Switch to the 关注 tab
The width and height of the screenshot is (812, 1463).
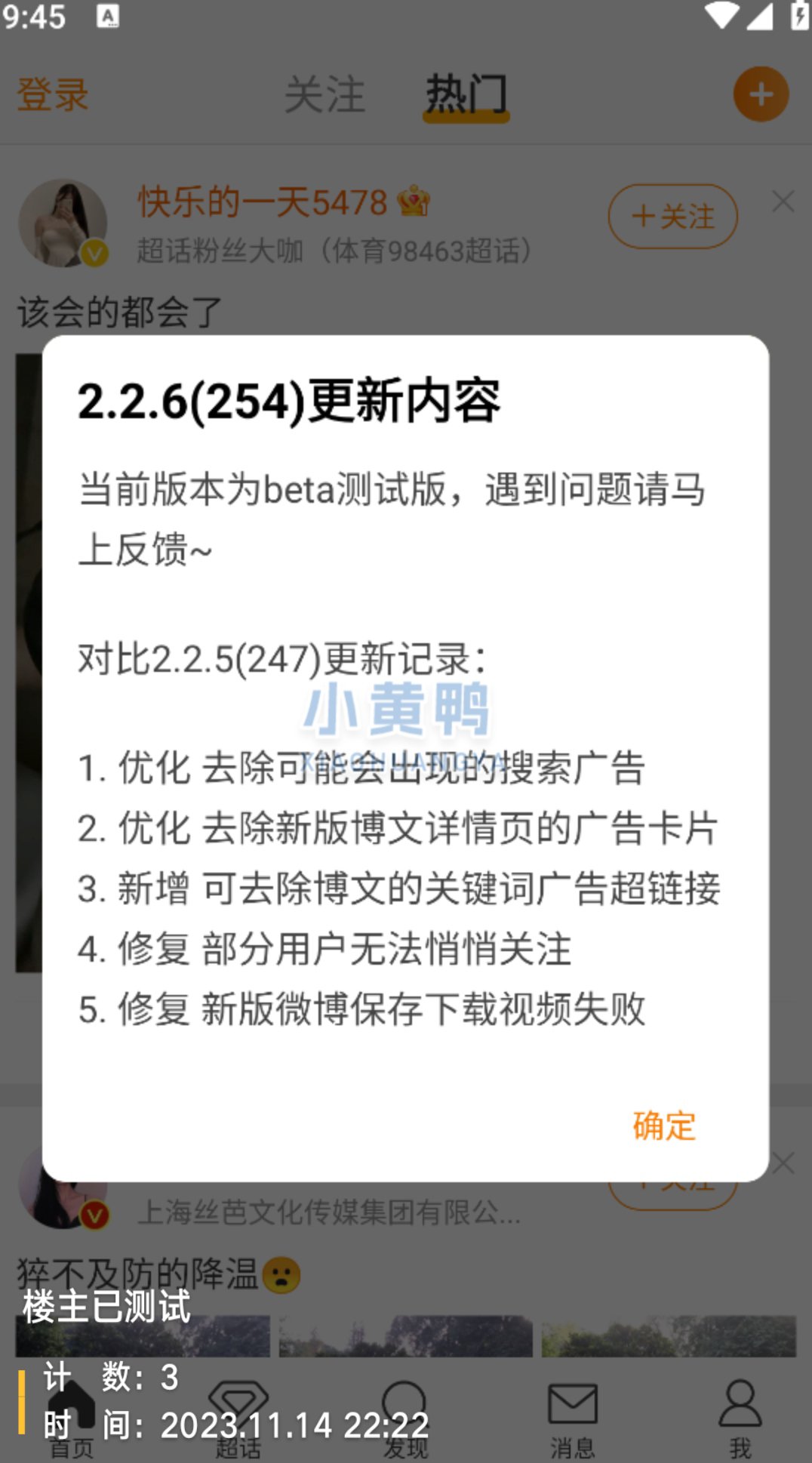324,95
